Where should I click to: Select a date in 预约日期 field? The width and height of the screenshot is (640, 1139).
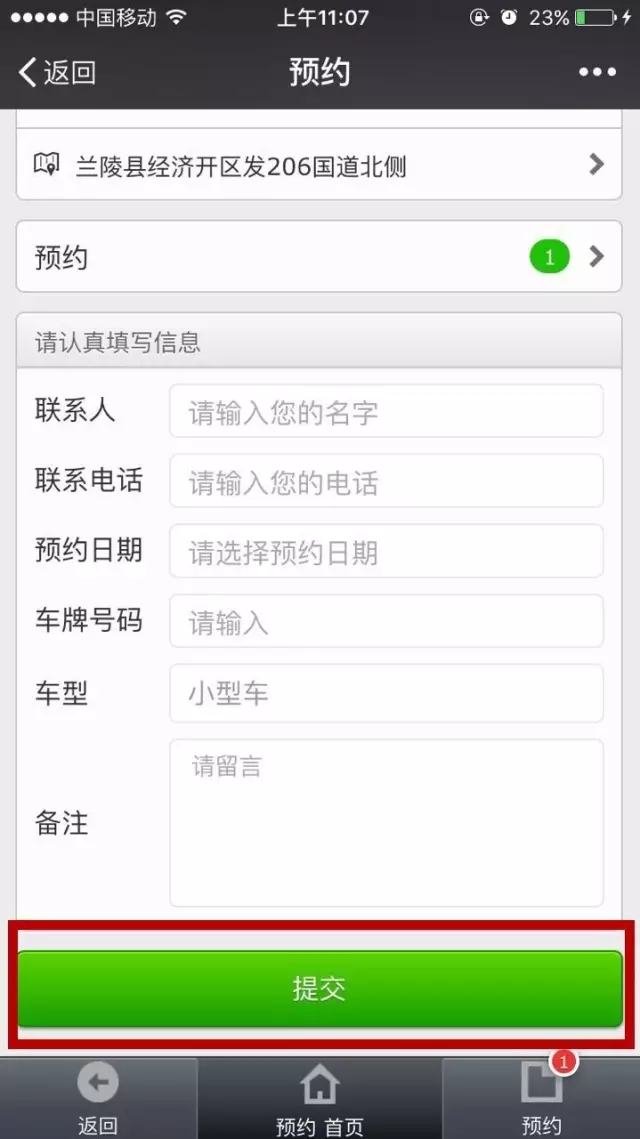tap(386, 551)
